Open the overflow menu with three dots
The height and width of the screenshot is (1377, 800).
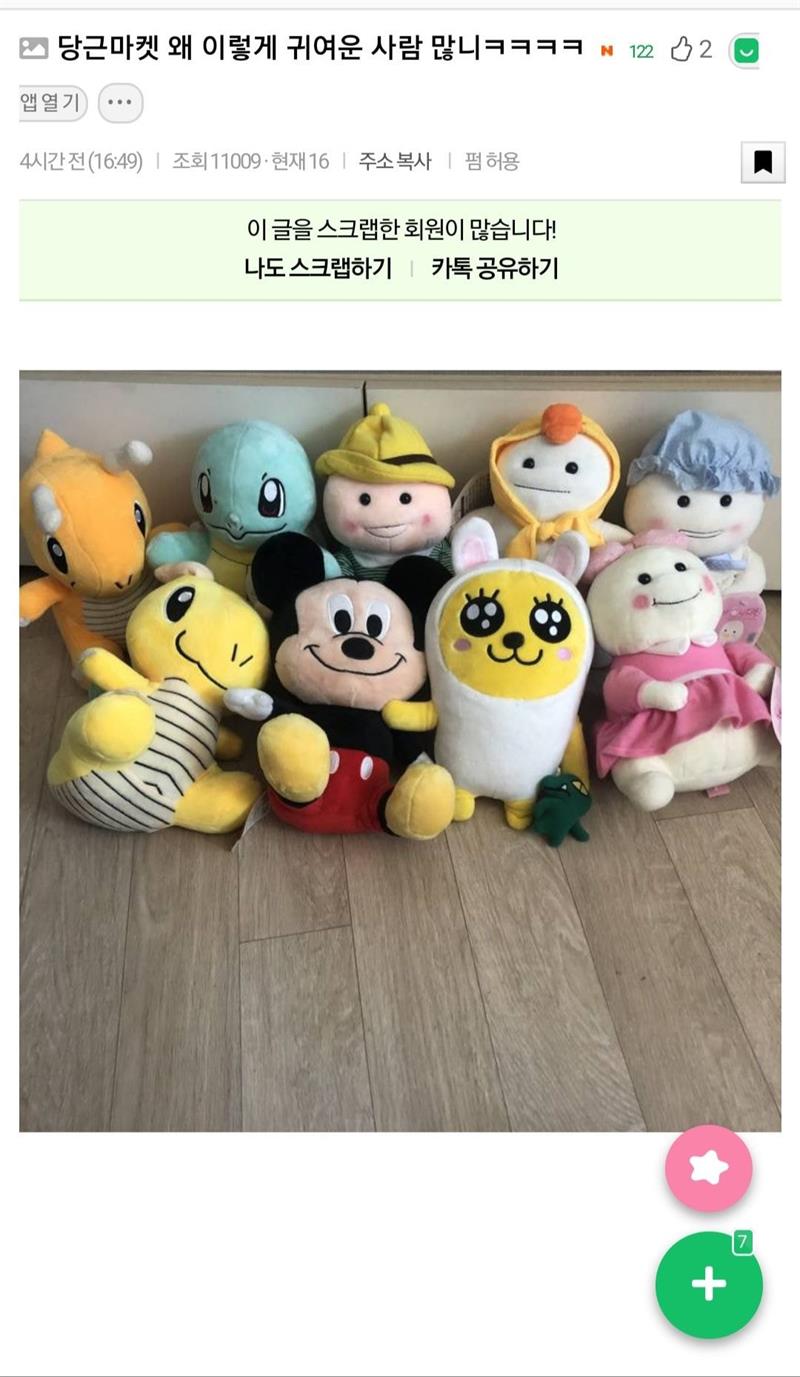coord(120,103)
